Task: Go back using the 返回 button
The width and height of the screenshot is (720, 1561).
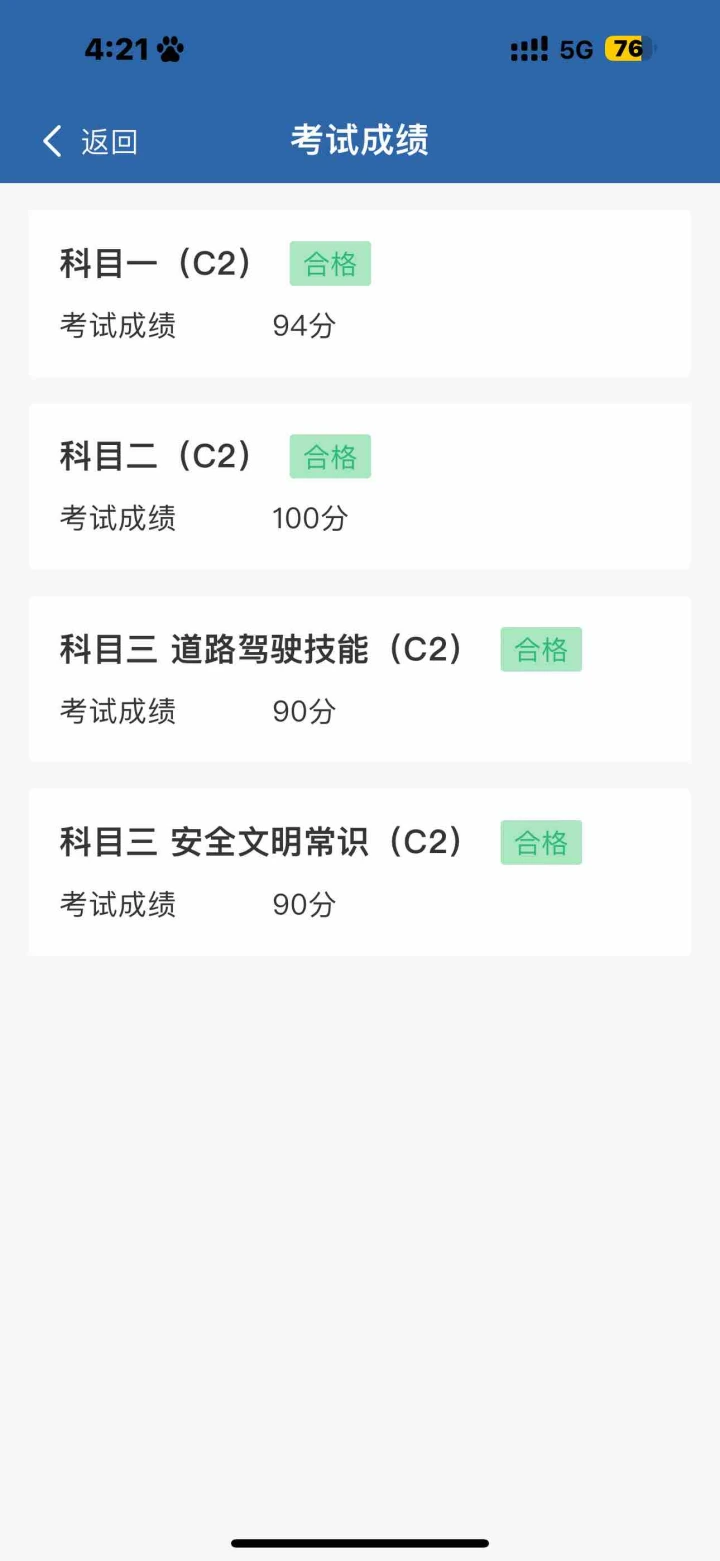Action: 90,142
